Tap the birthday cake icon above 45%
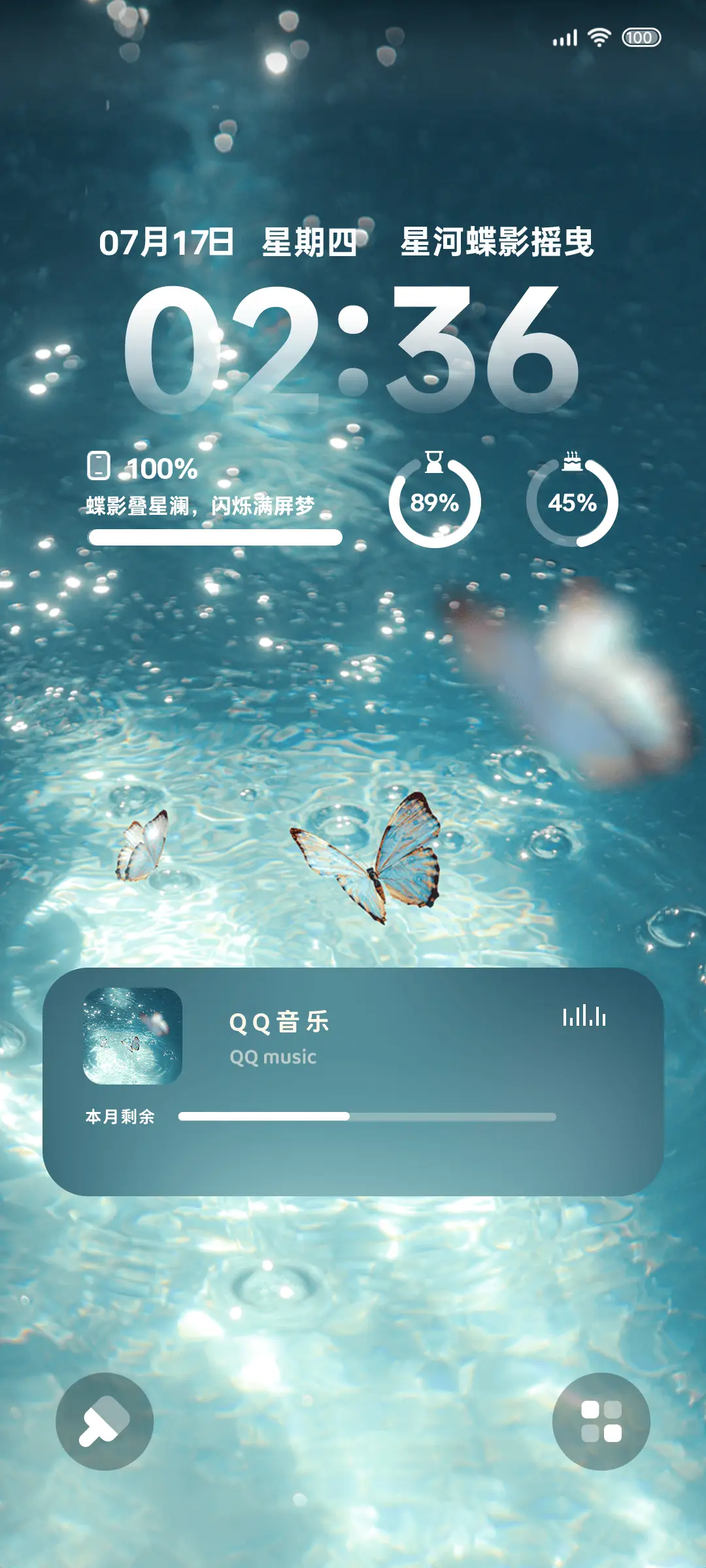The image size is (706, 1568). coord(571,461)
